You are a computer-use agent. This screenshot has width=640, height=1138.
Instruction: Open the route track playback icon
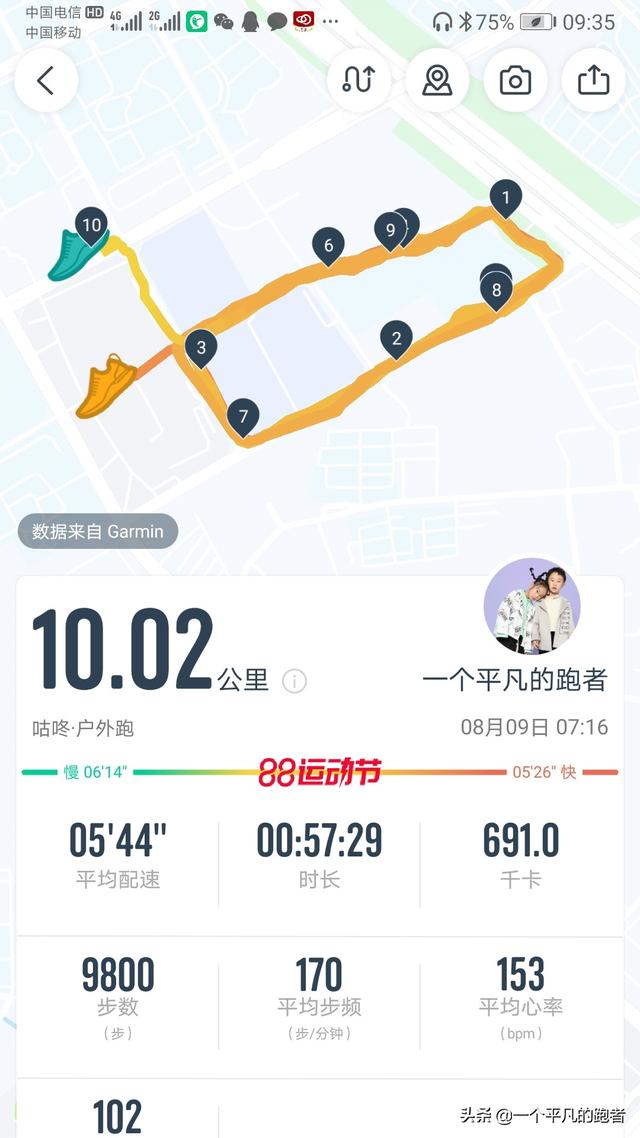tap(359, 80)
